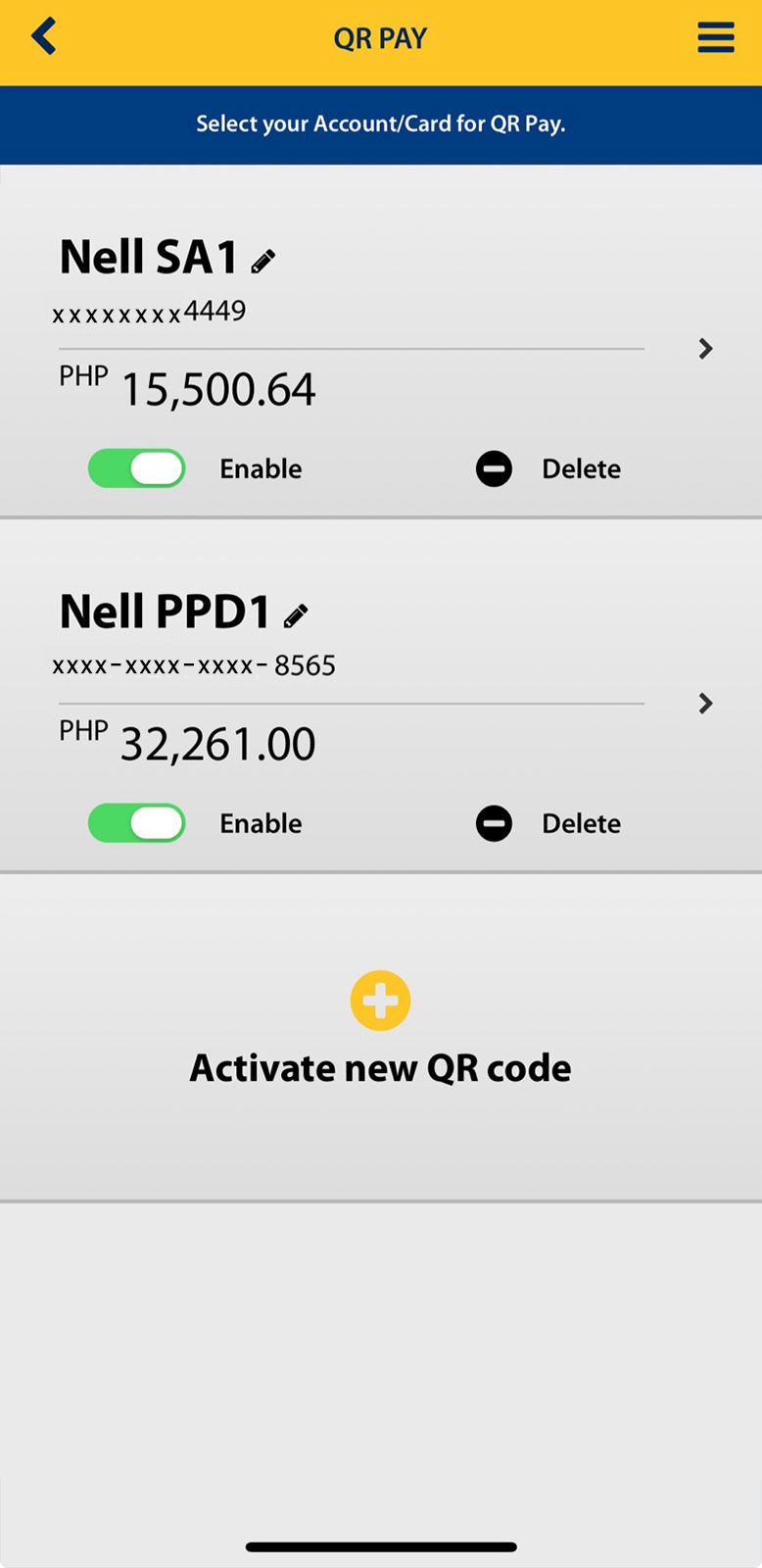
Task: Click the Delete label for Nell PPD1
Action: coord(581,823)
